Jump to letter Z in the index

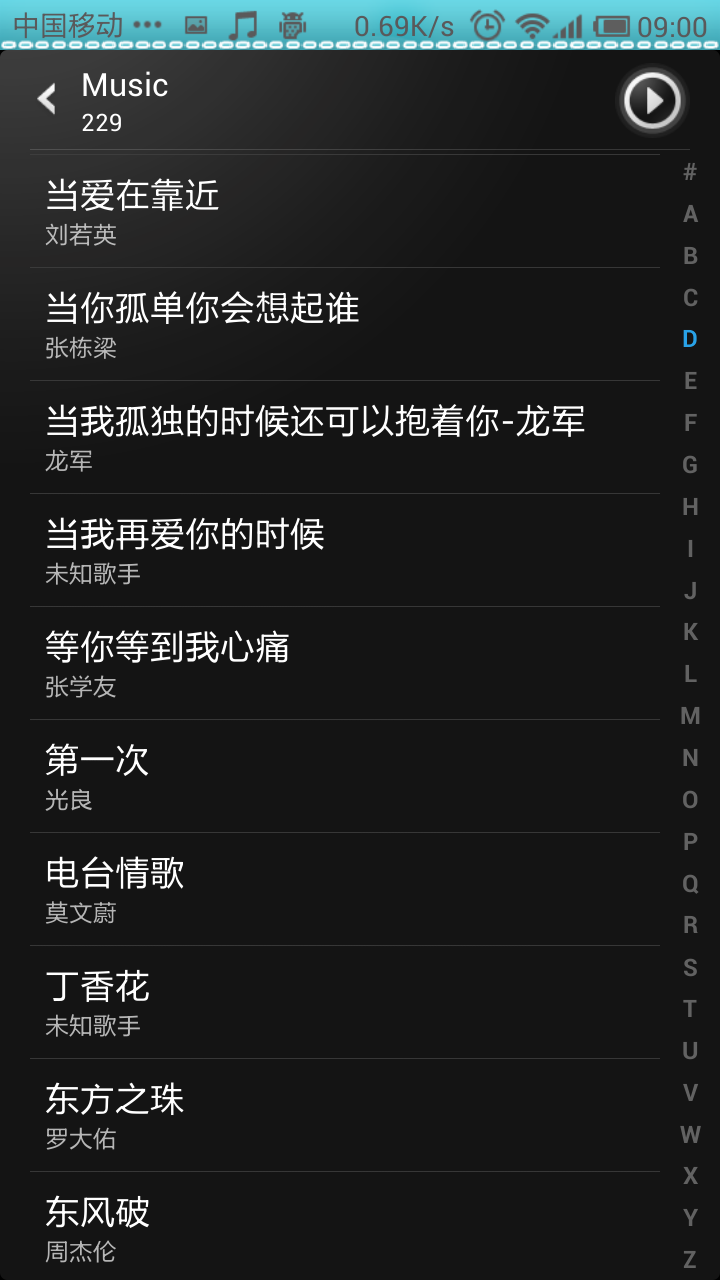(x=690, y=1259)
